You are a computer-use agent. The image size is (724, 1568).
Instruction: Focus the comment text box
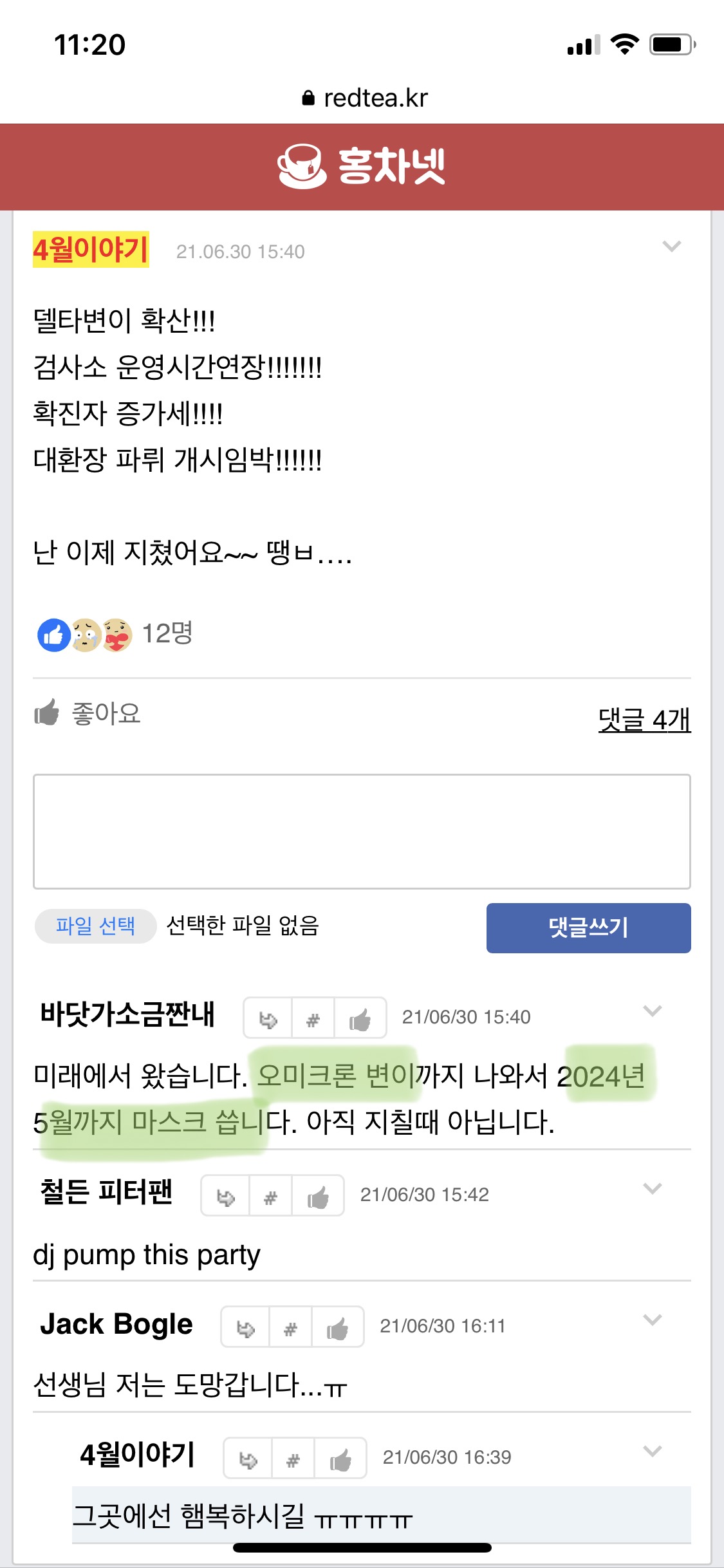click(x=362, y=831)
